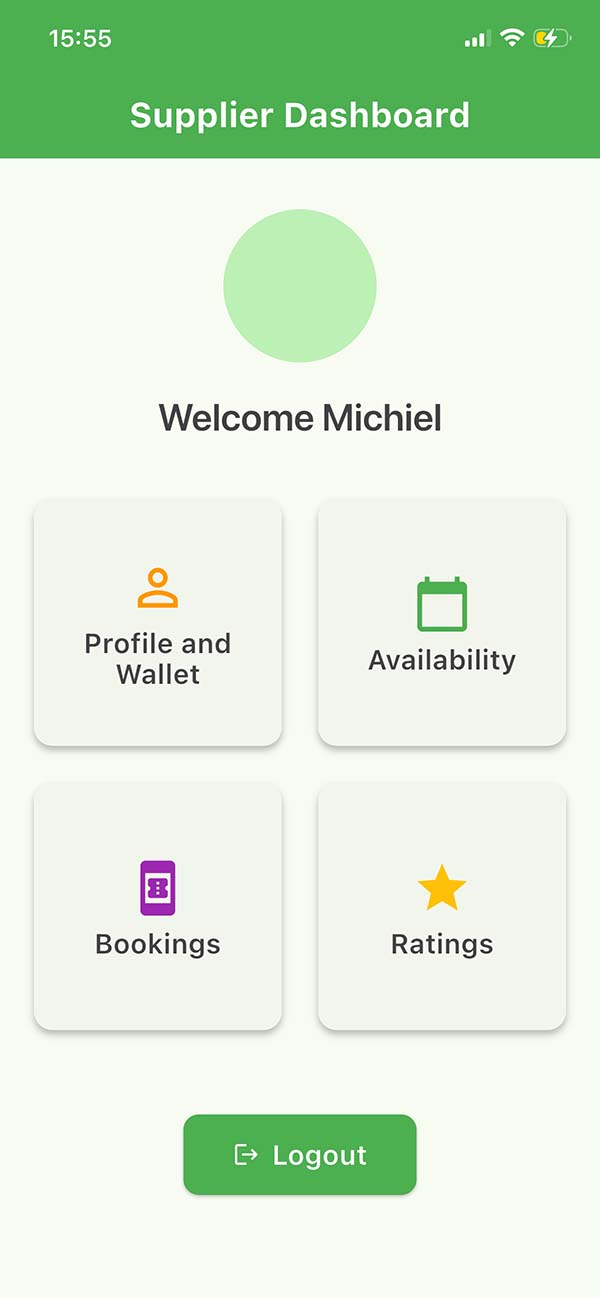This screenshot has width=600, height=1298.
Task: Tap the Logout button
Action: pyautogui.click(x=300, y=1155)
